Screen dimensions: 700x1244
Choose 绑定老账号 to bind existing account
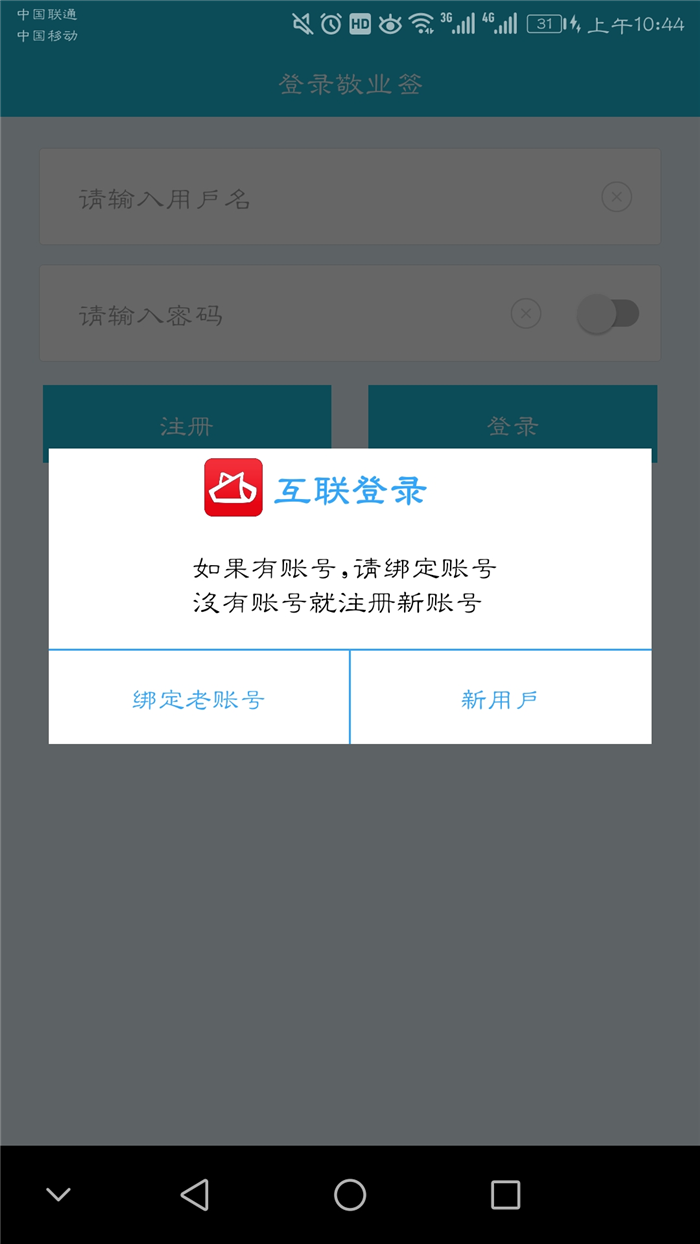click(198, 699)
